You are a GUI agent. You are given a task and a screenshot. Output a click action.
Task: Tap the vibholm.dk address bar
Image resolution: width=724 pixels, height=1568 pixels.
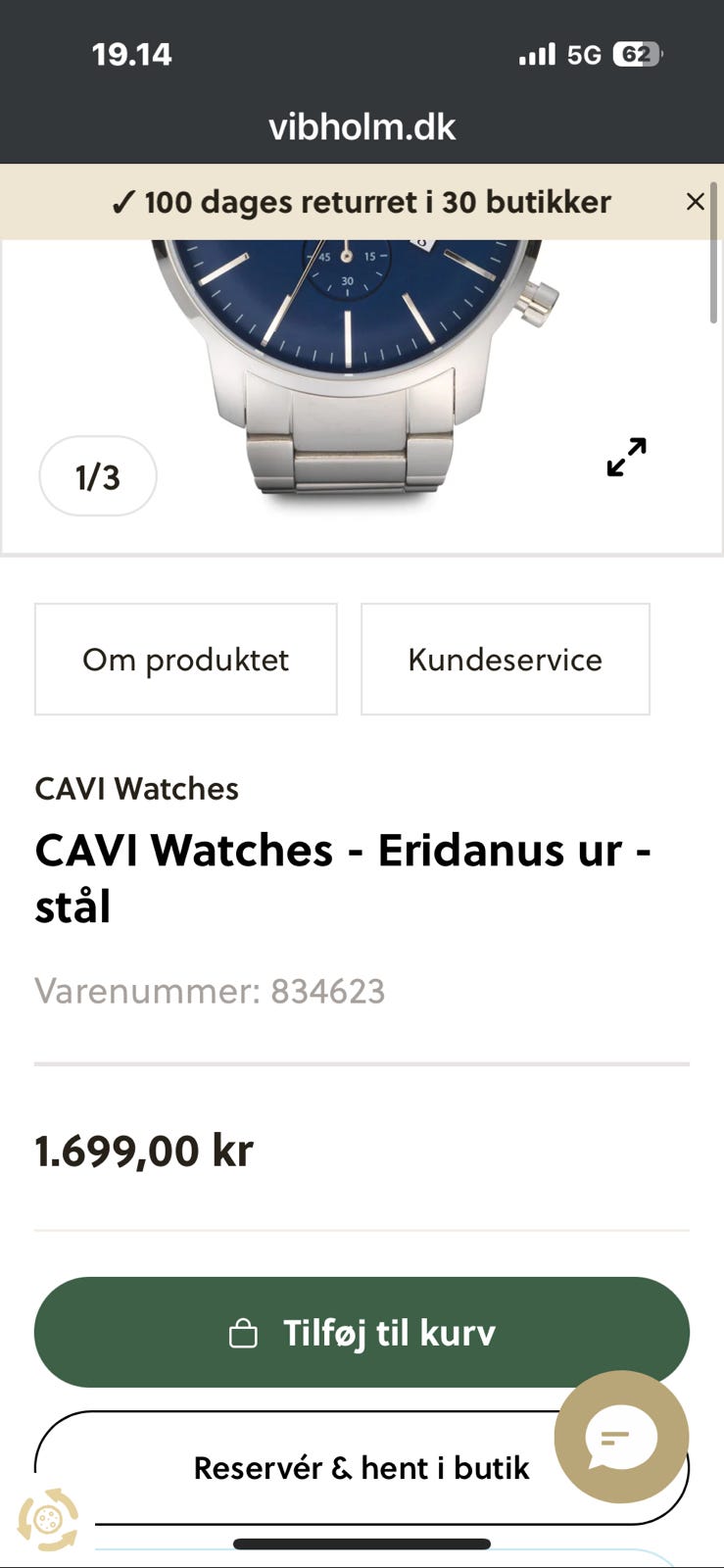pos(362,125)
